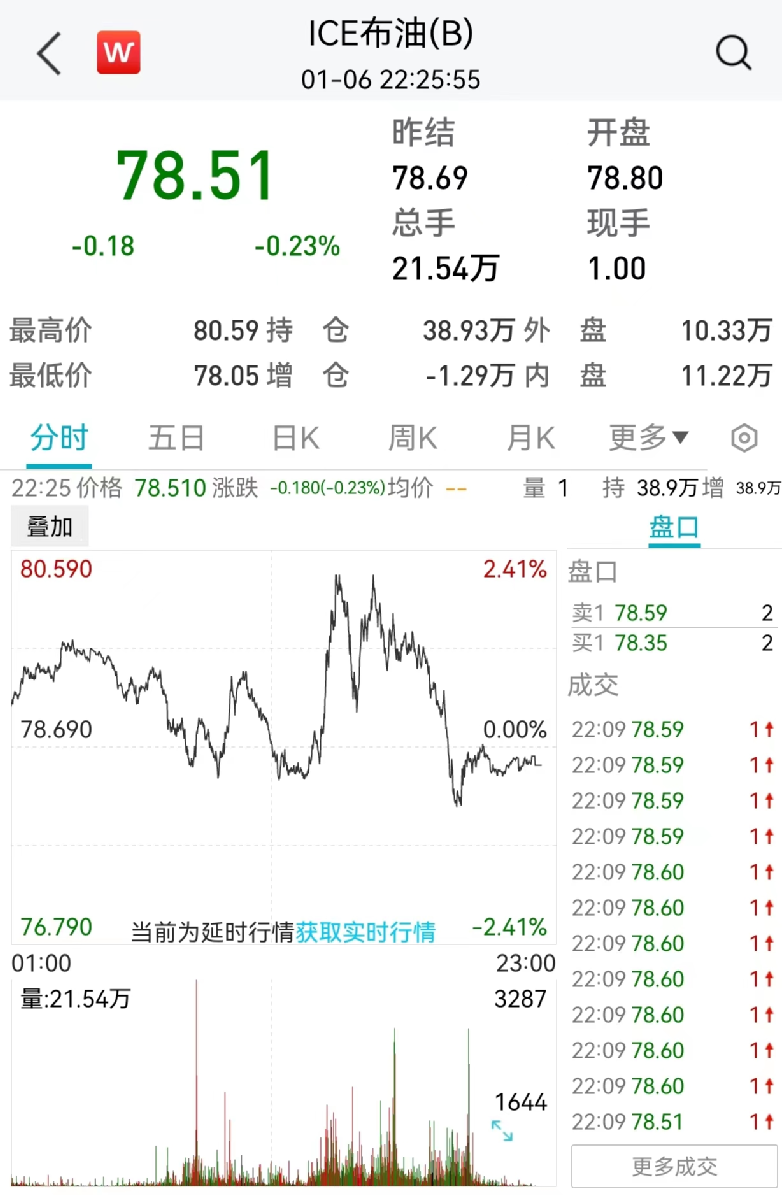The height and width of the screenshot is (1195, 782).
Task: Select the 买1 78.35 quote row
Action: coord(672,643)
